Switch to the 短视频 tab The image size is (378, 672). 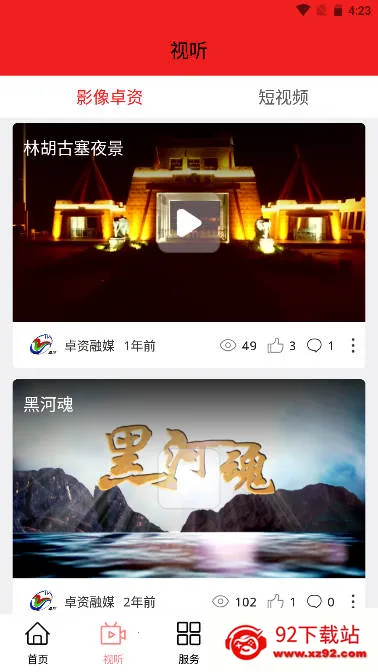283,97
